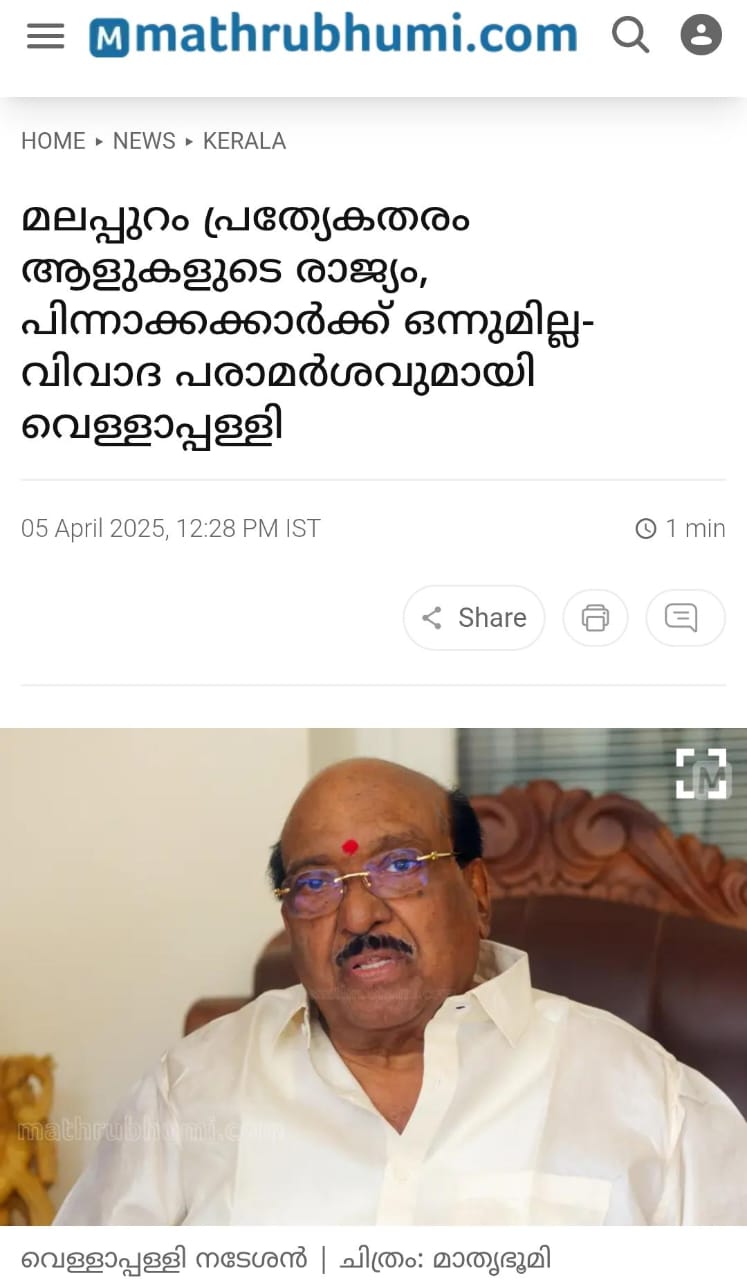Share this article
The image size is (747, 1280).
pos(474,618)
